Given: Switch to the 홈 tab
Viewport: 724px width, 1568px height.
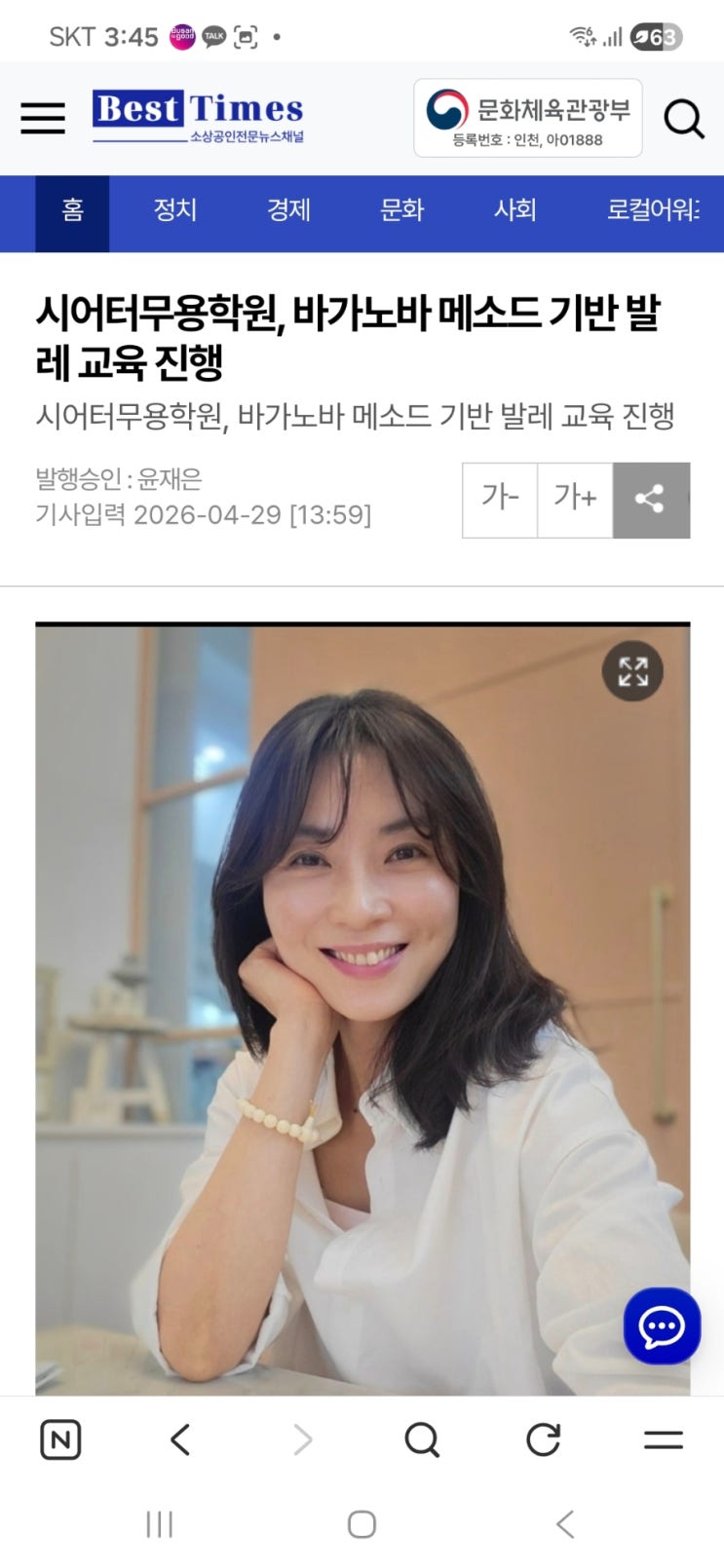Looking at the screenshot, I should (72, 210).
